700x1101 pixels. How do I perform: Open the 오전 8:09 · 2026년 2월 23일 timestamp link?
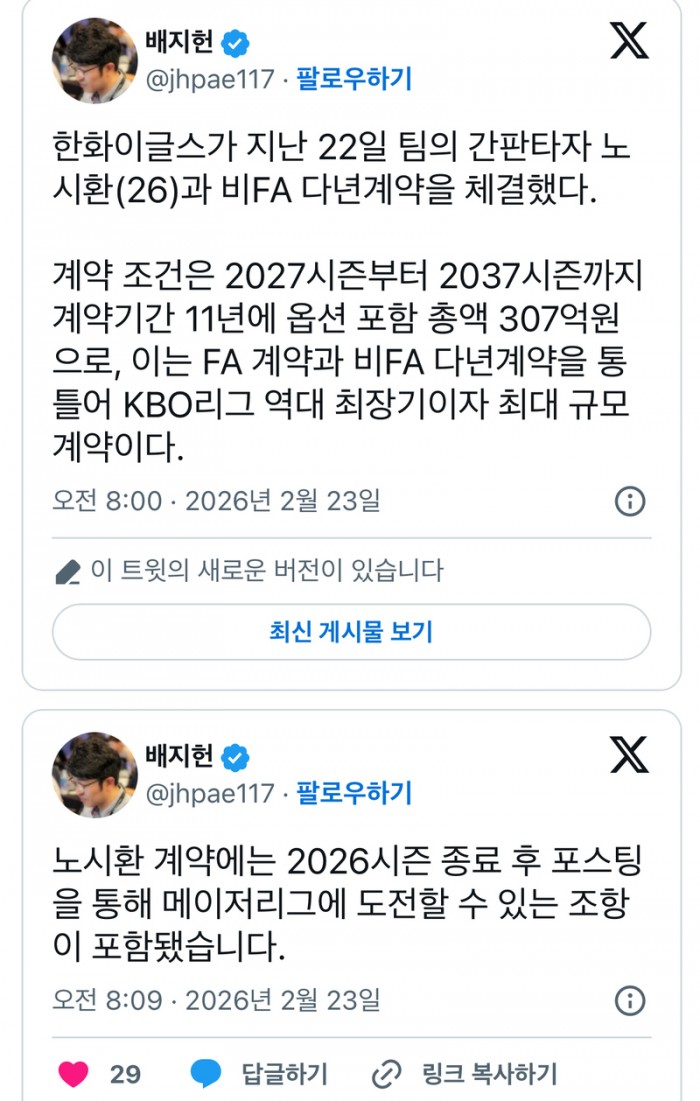pyautogui.click(x=216, y=999)
